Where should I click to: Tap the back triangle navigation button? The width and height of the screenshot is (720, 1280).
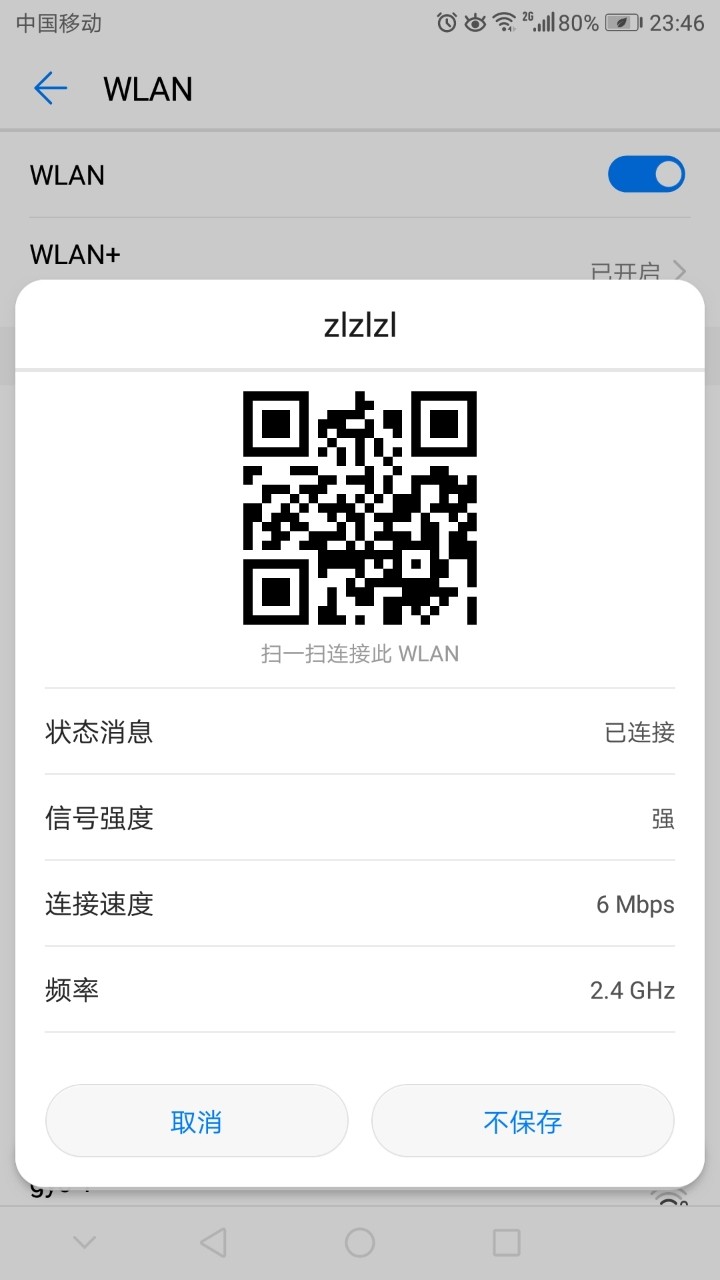click(x=213, y=1240)
